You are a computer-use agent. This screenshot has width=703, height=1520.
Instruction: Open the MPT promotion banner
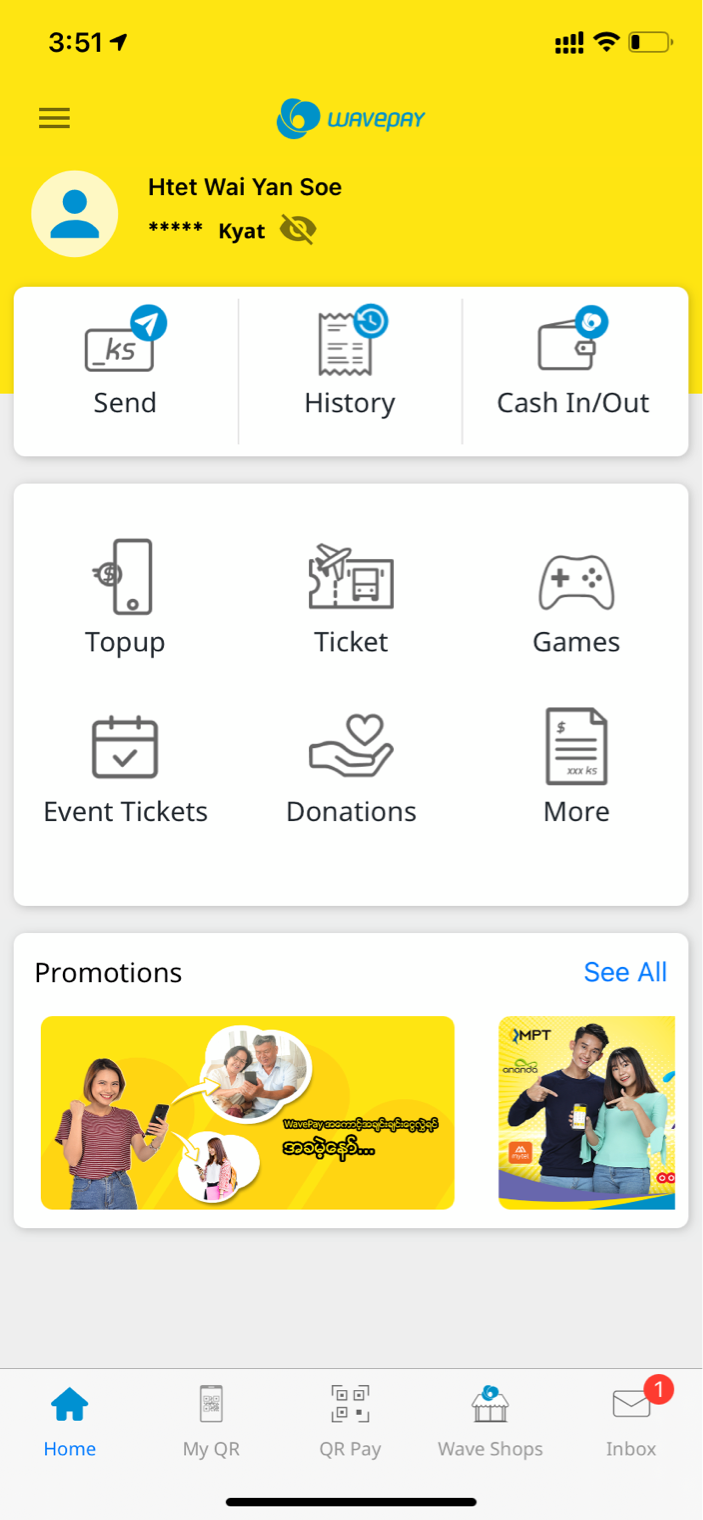[587, 1113]
